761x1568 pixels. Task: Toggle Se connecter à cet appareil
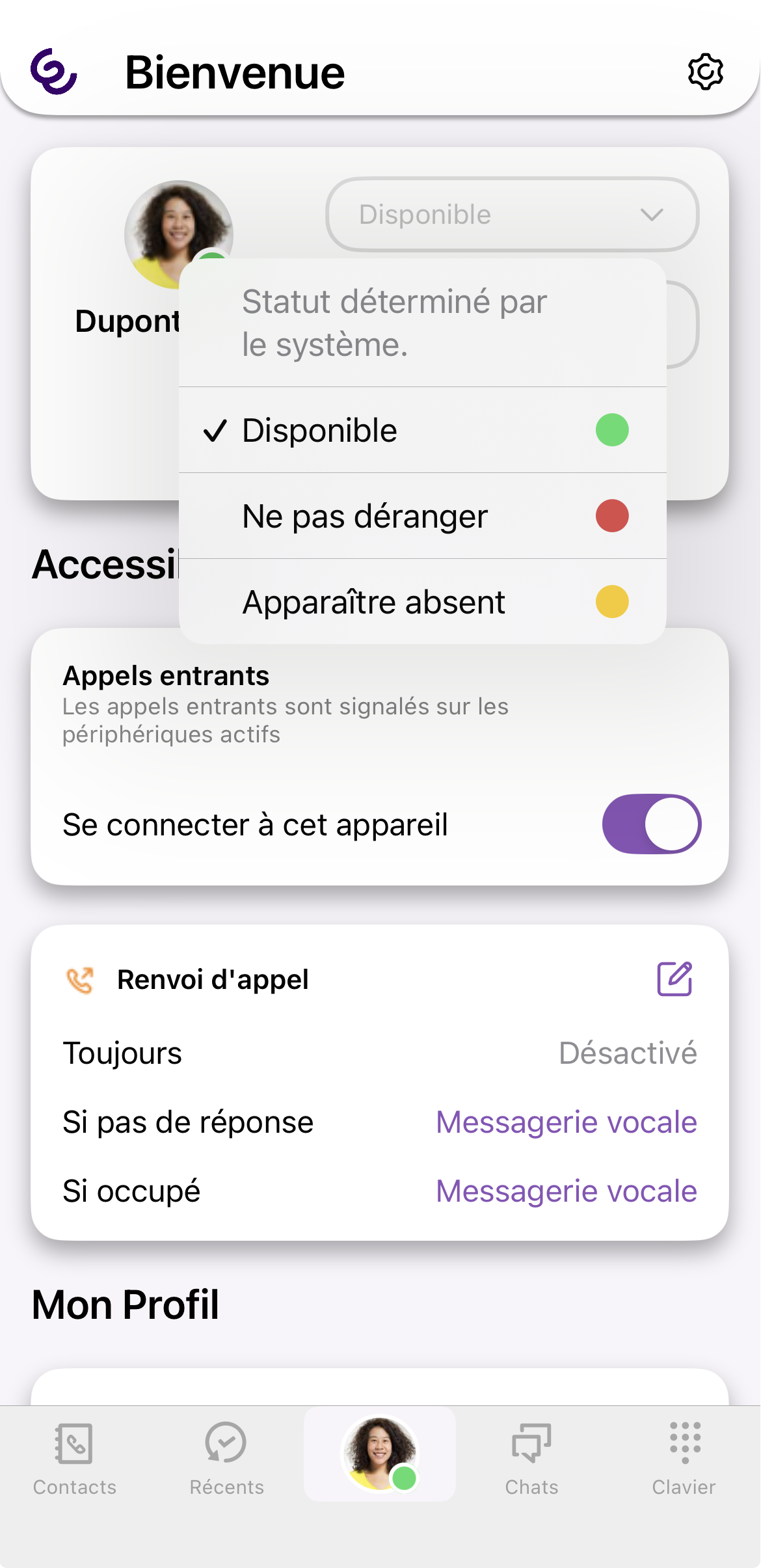click(651, 824)
